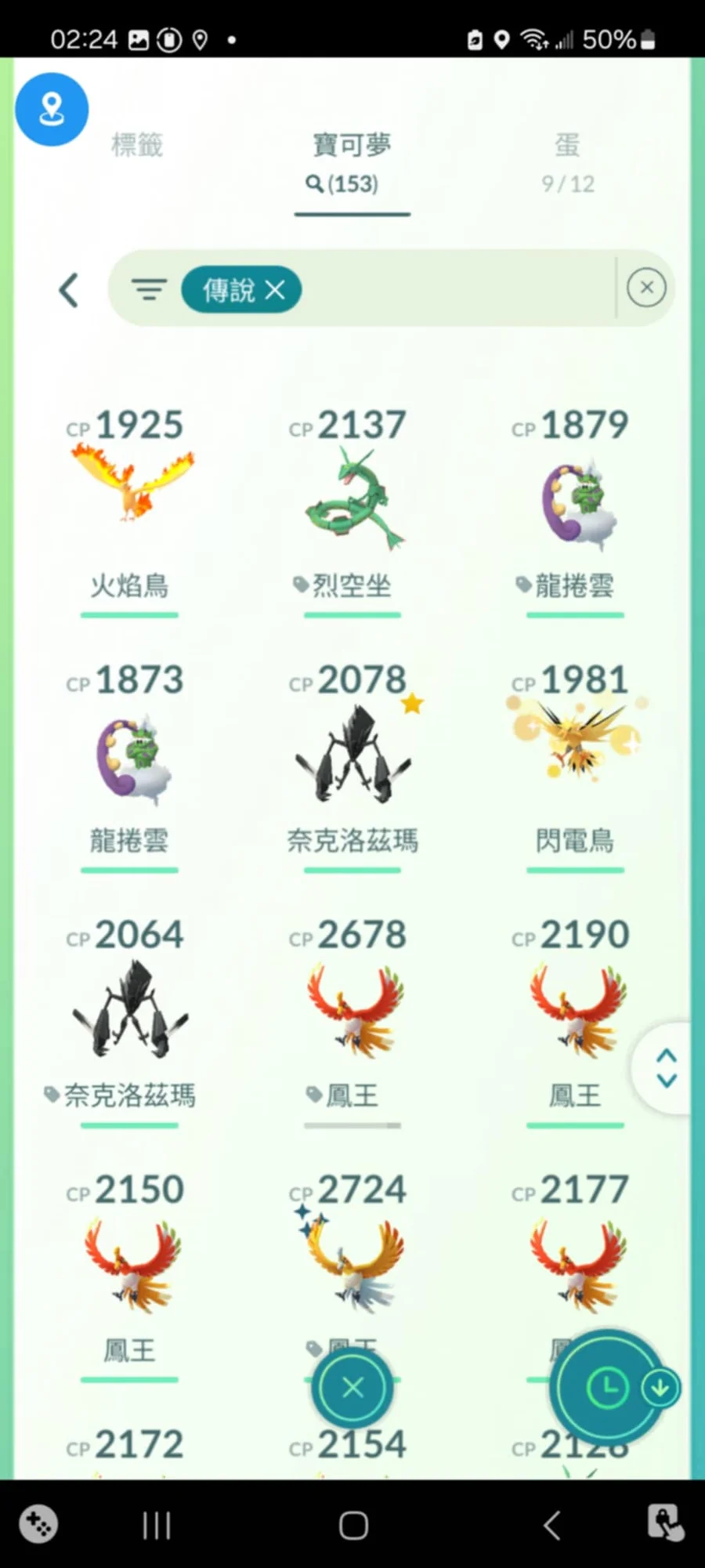
Task: Open recent apps in navigation bar
Action: (157, 1526)
